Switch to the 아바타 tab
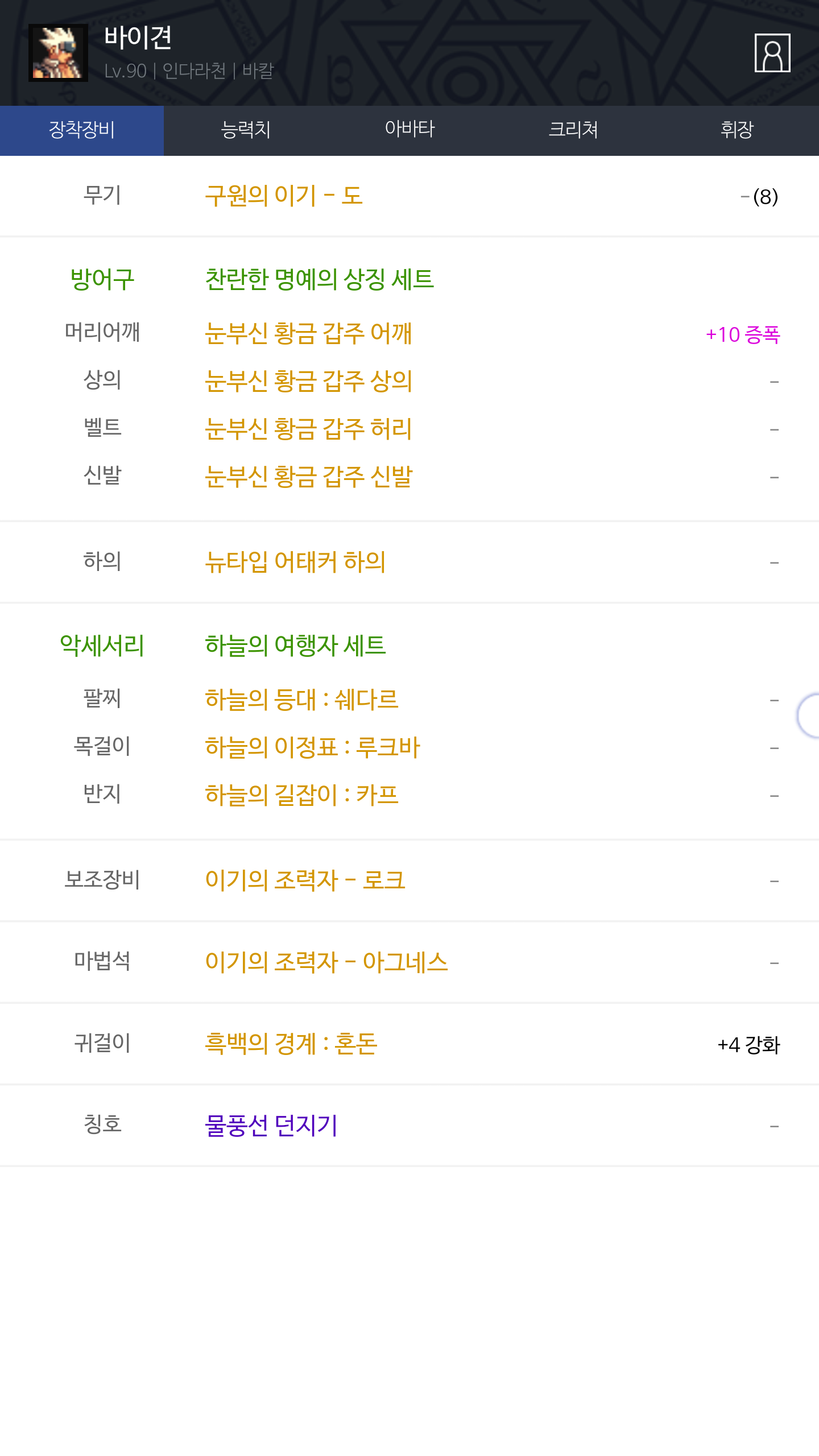819x1456 pixels. (409, 130)
